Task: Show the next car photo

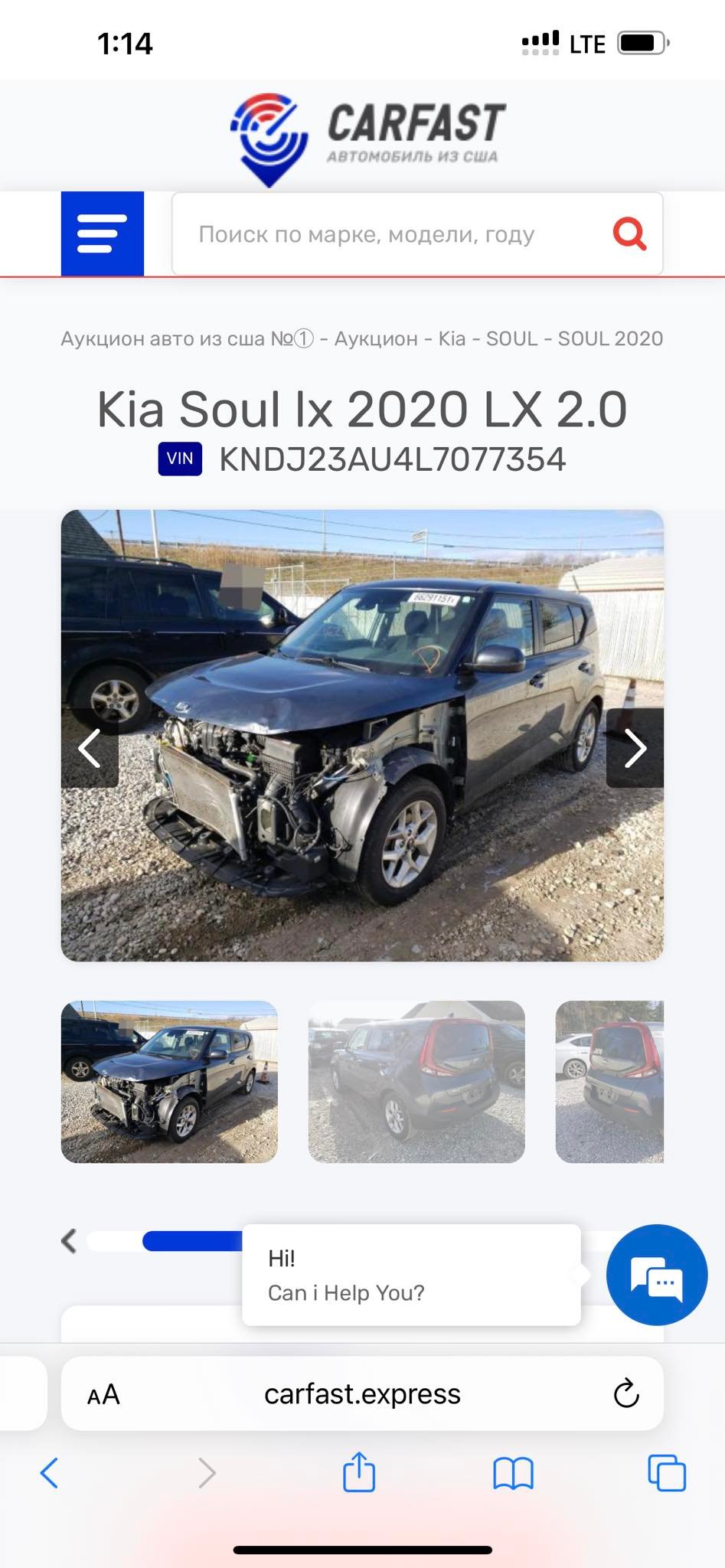Action: (x=635, y=748)
